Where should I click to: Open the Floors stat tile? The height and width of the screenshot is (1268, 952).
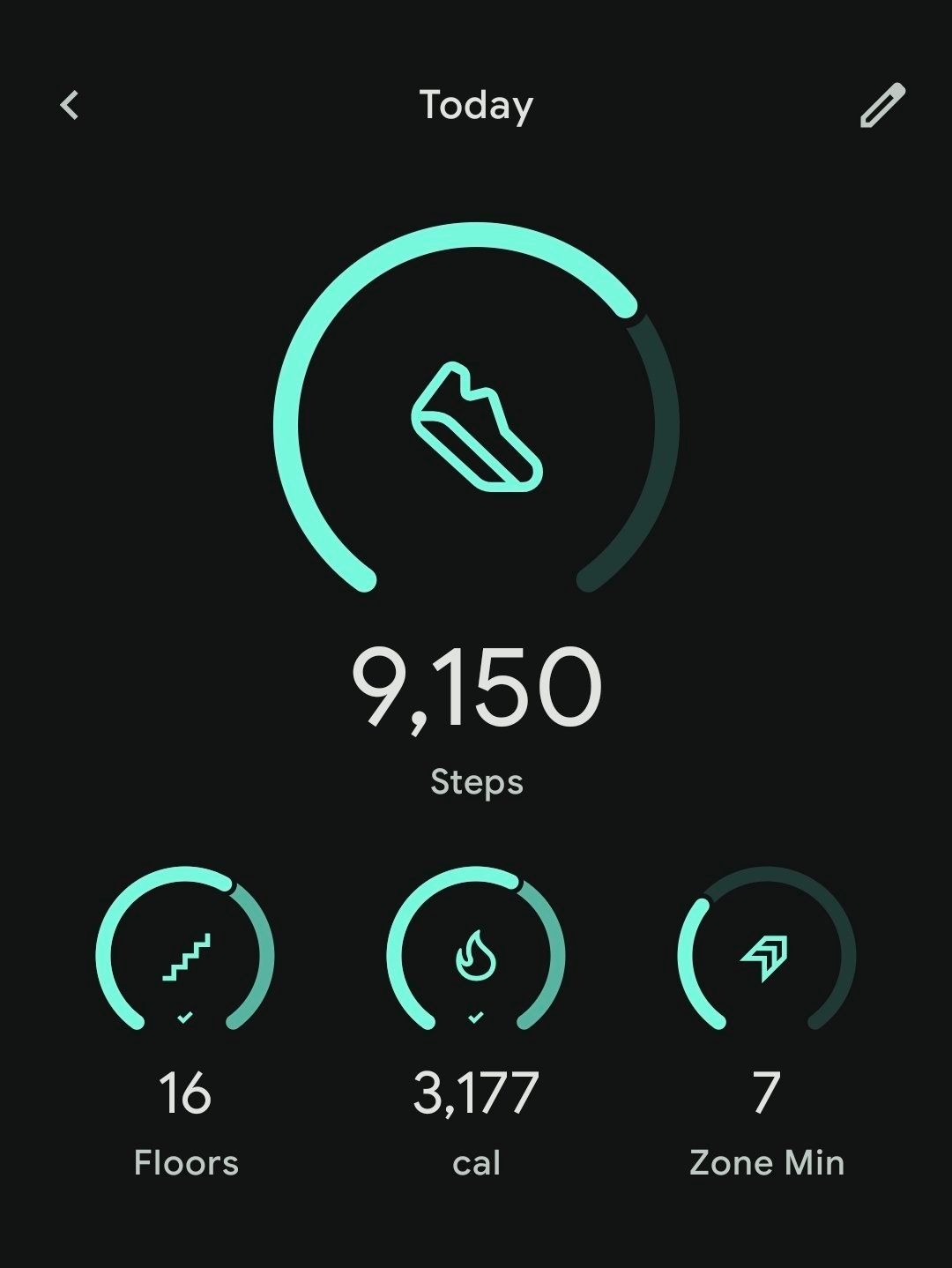[x=185, y=1023]
